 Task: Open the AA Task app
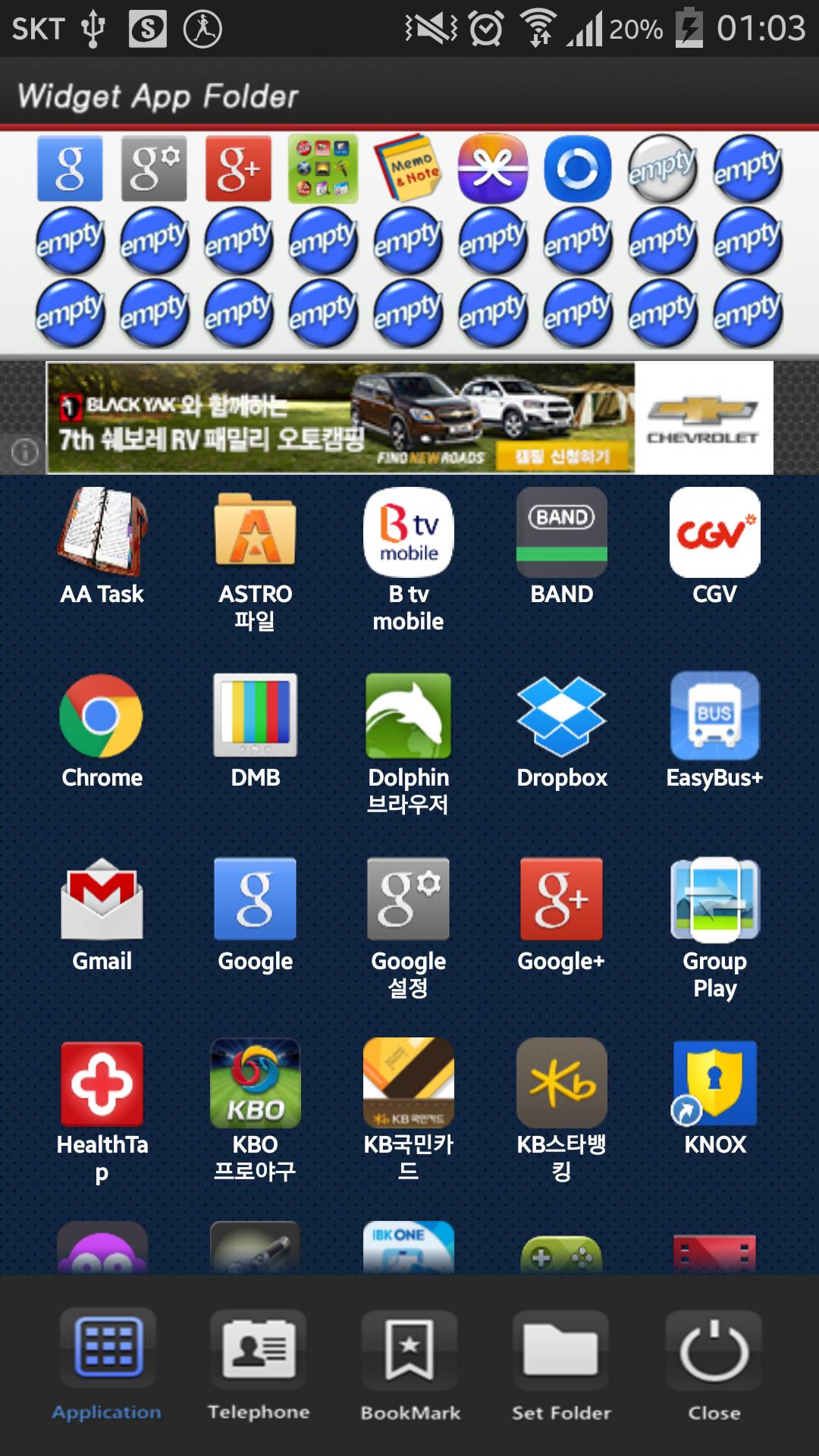[102, 532]
